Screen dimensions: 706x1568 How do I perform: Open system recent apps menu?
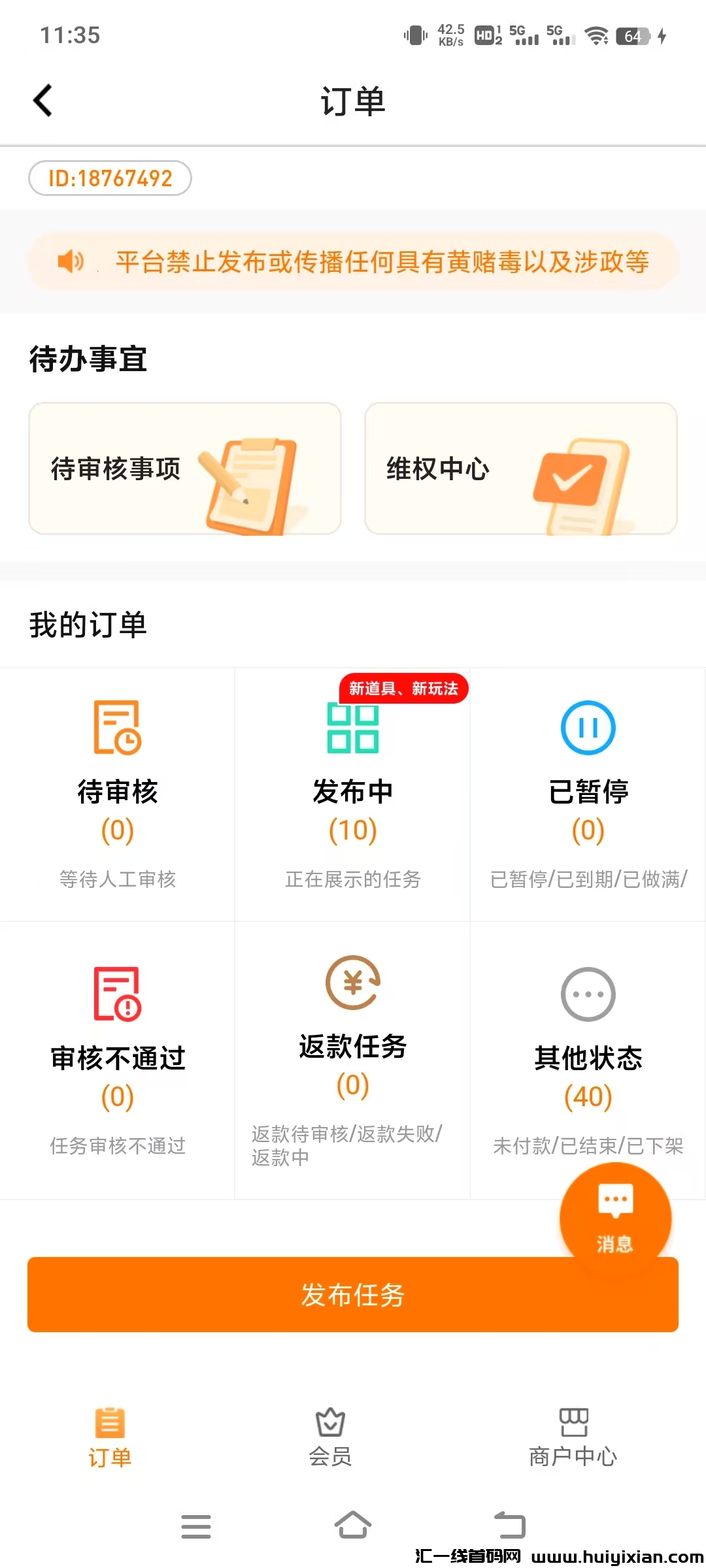pos(196,1526)
